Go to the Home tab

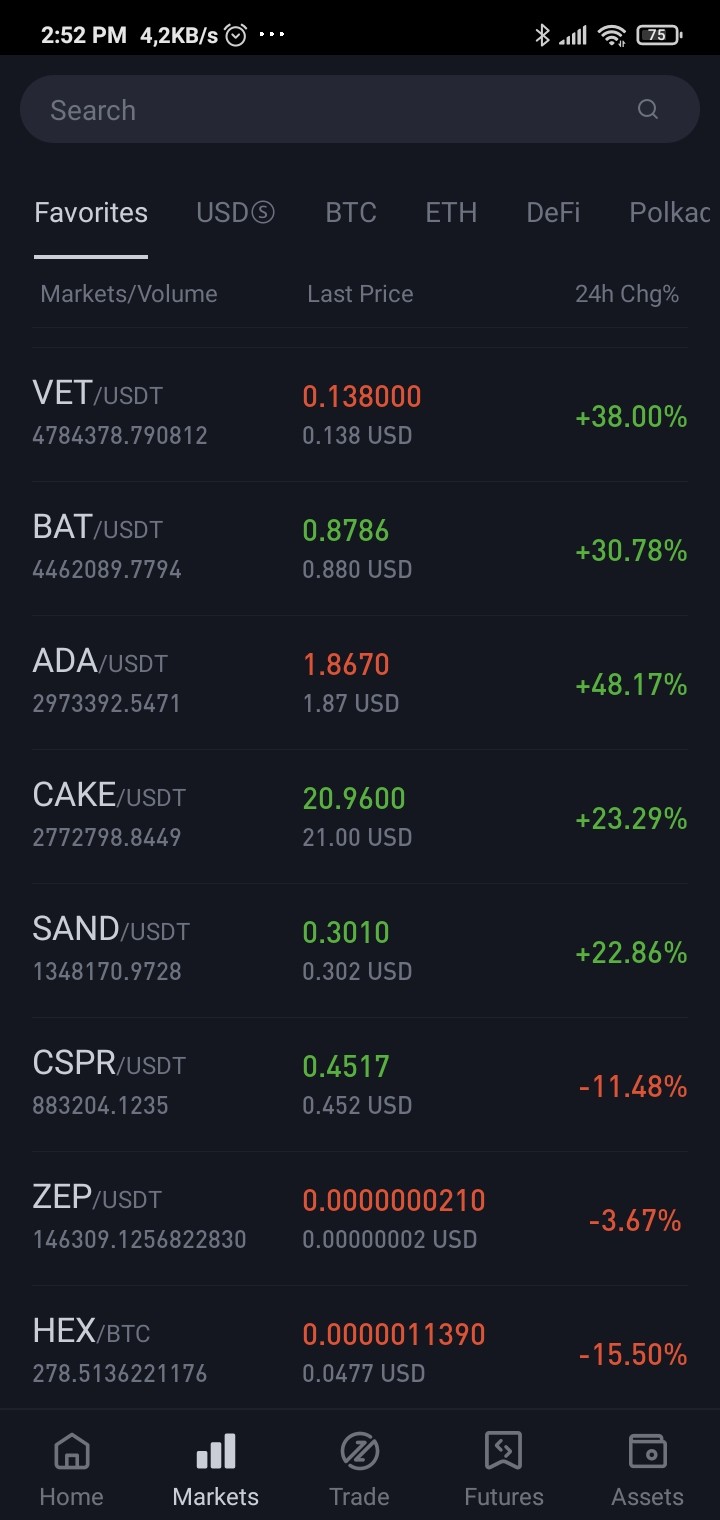(x=71, y=1470)
